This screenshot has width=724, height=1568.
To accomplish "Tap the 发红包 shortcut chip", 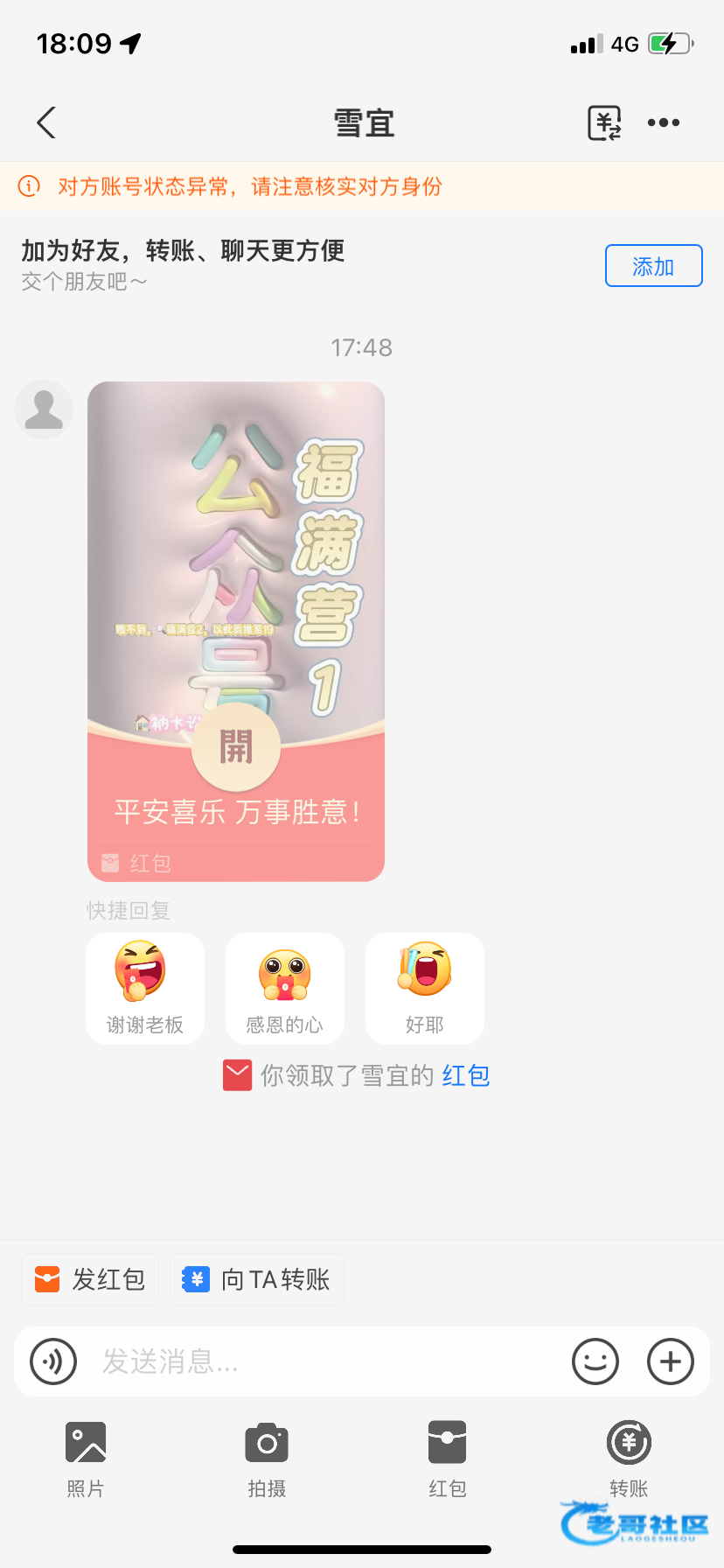I will click(x=90, y=1279).
